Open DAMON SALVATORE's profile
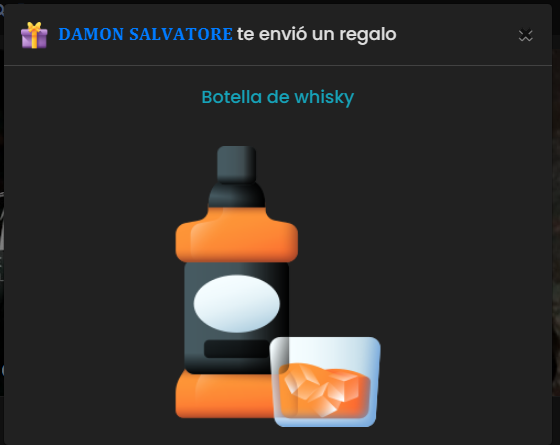 pyautogui.click(x=145, y=34)
